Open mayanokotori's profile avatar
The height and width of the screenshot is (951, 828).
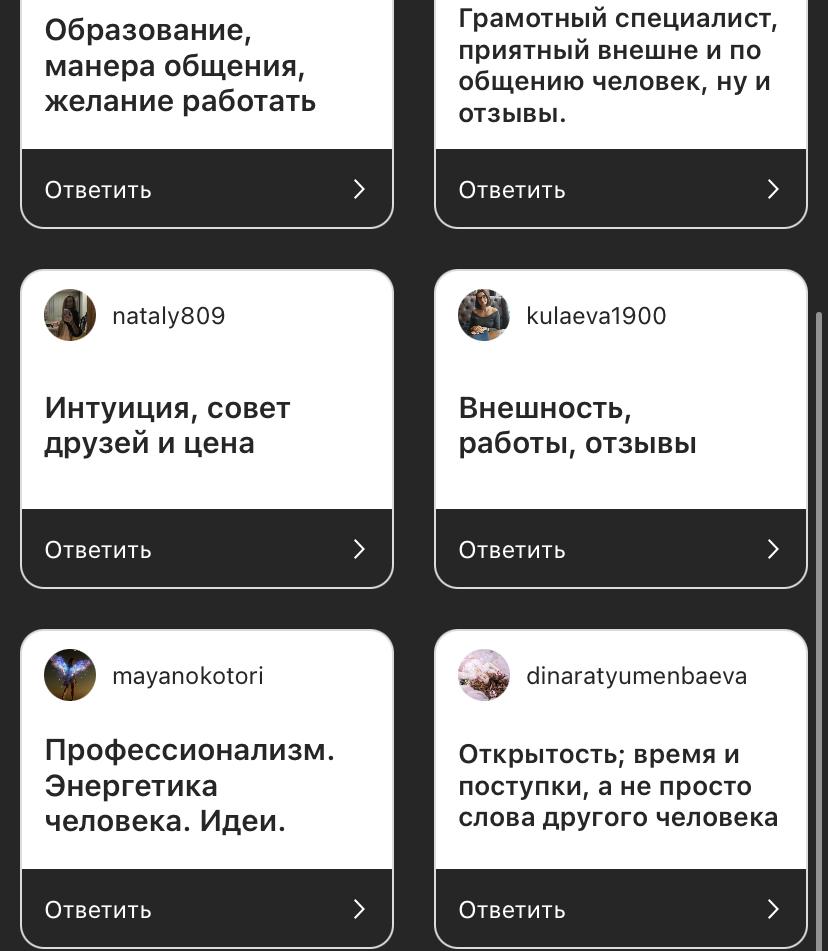70,675
